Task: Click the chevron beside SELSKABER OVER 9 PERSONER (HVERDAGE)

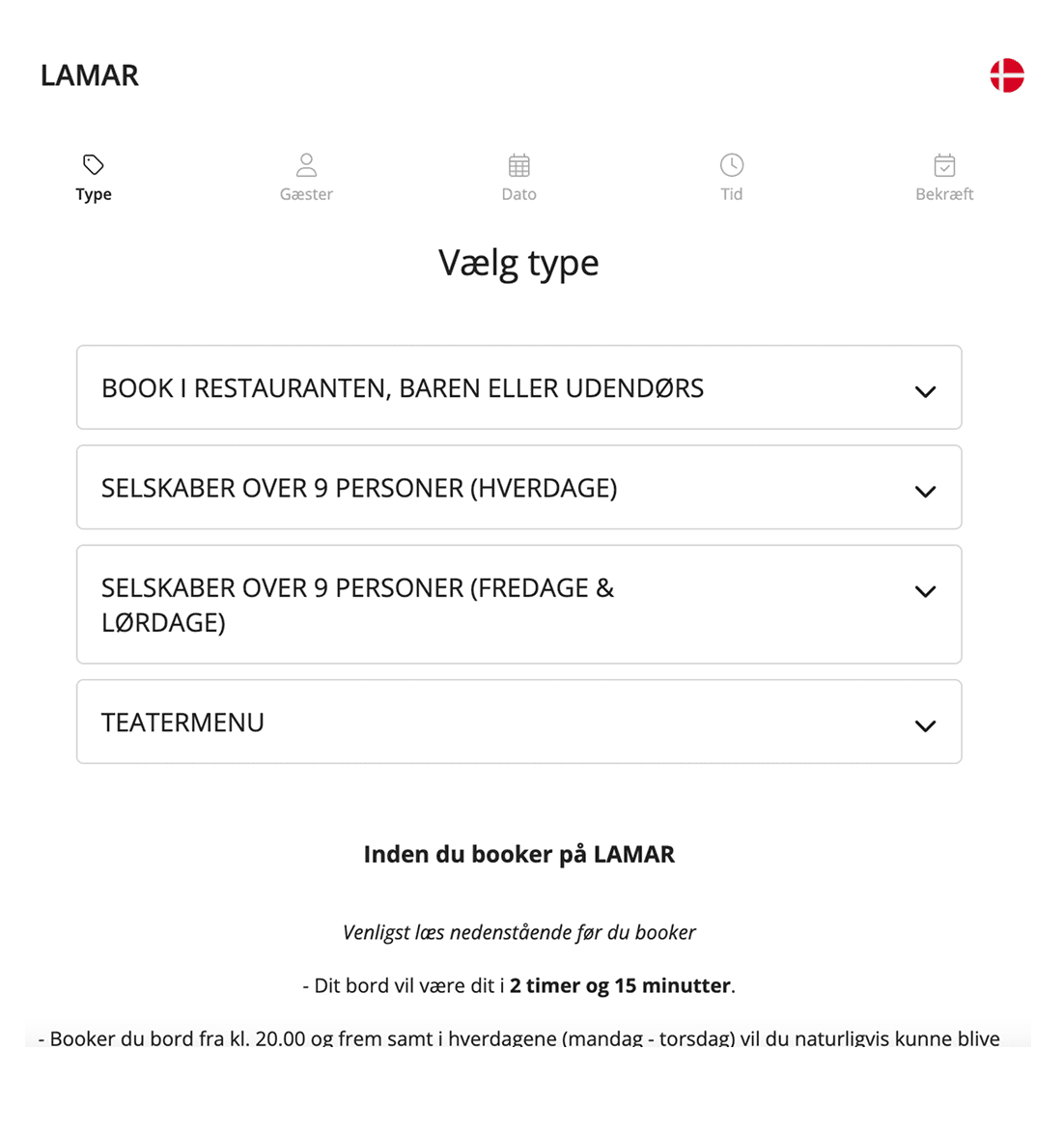Action: coord(925,490)
